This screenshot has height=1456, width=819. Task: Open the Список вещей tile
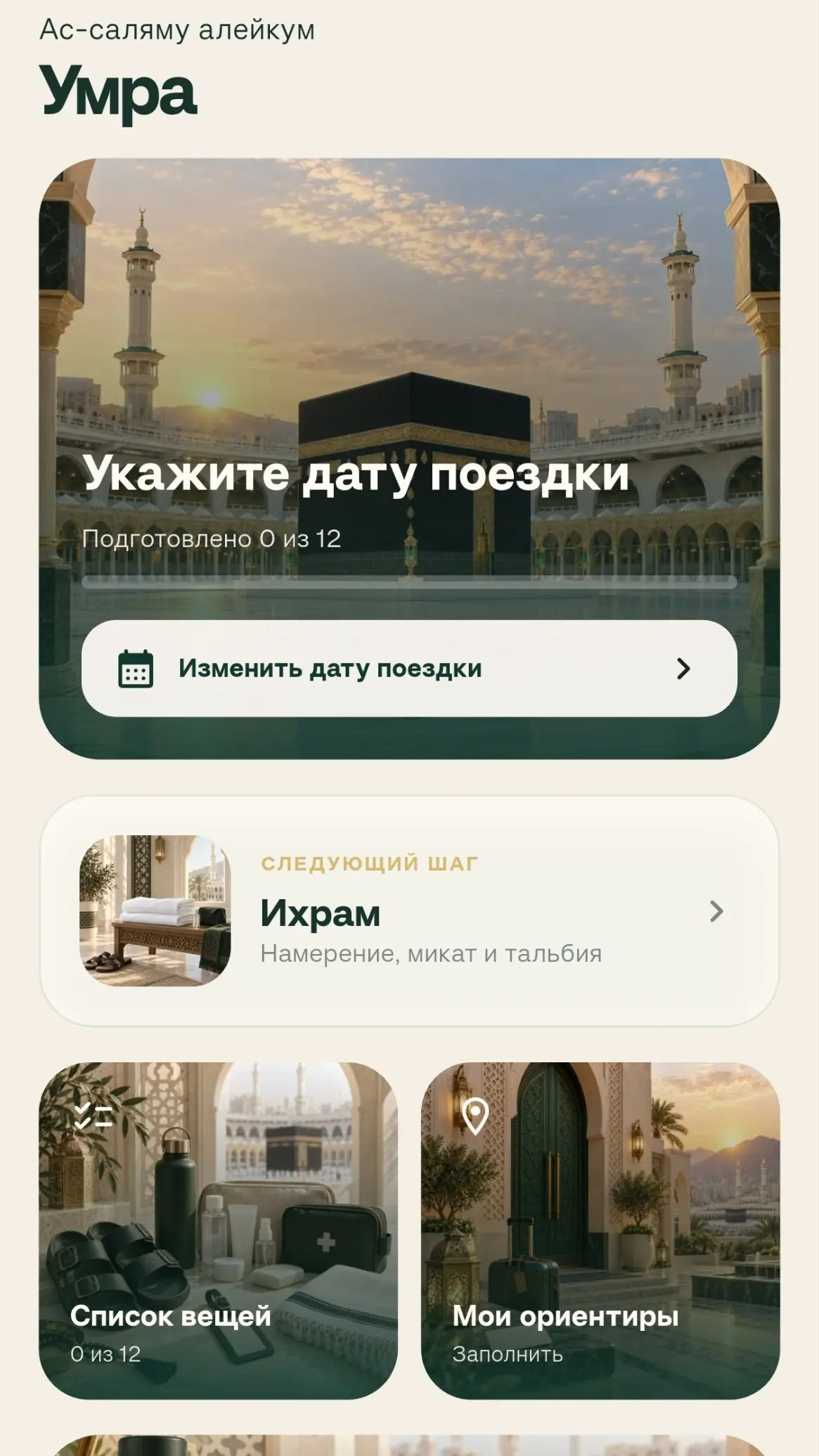tap(218, 1230)
